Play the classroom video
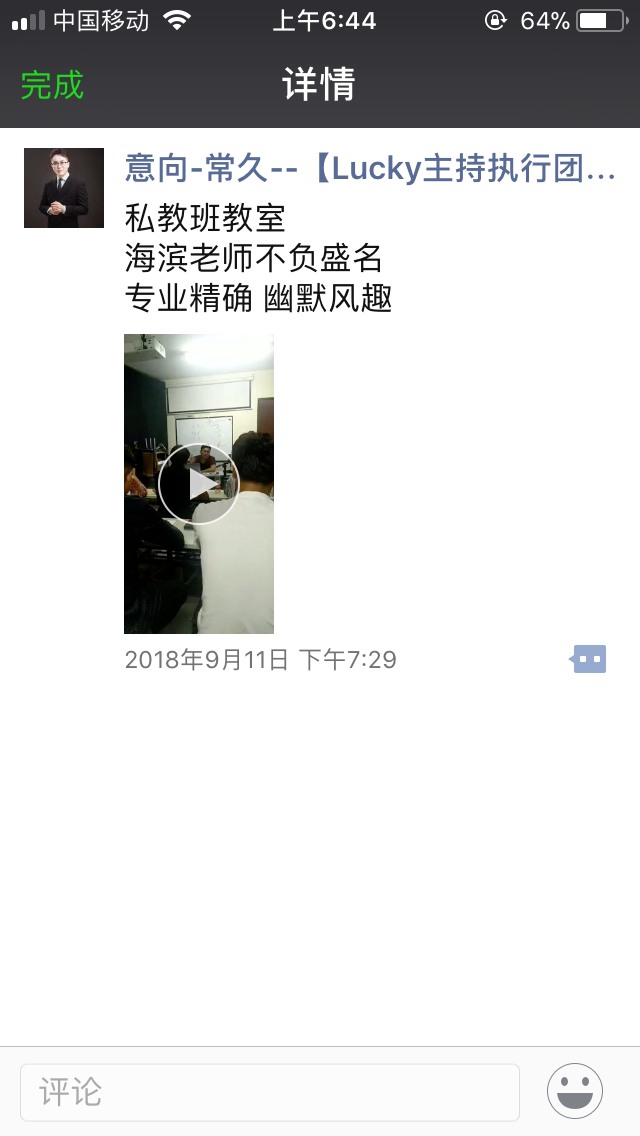The height and width of the screenshot is (1136, 640). click(199, 484)
